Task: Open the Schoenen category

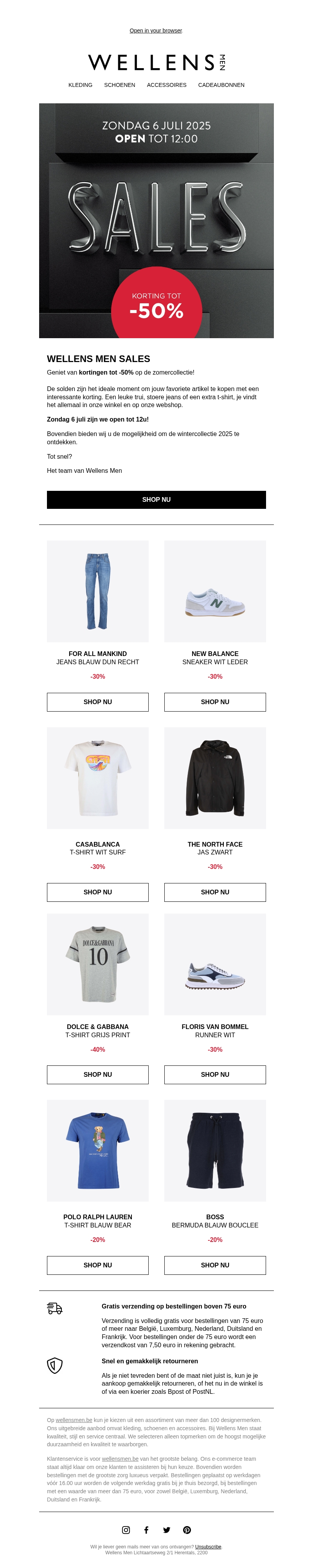Action: 119,85
